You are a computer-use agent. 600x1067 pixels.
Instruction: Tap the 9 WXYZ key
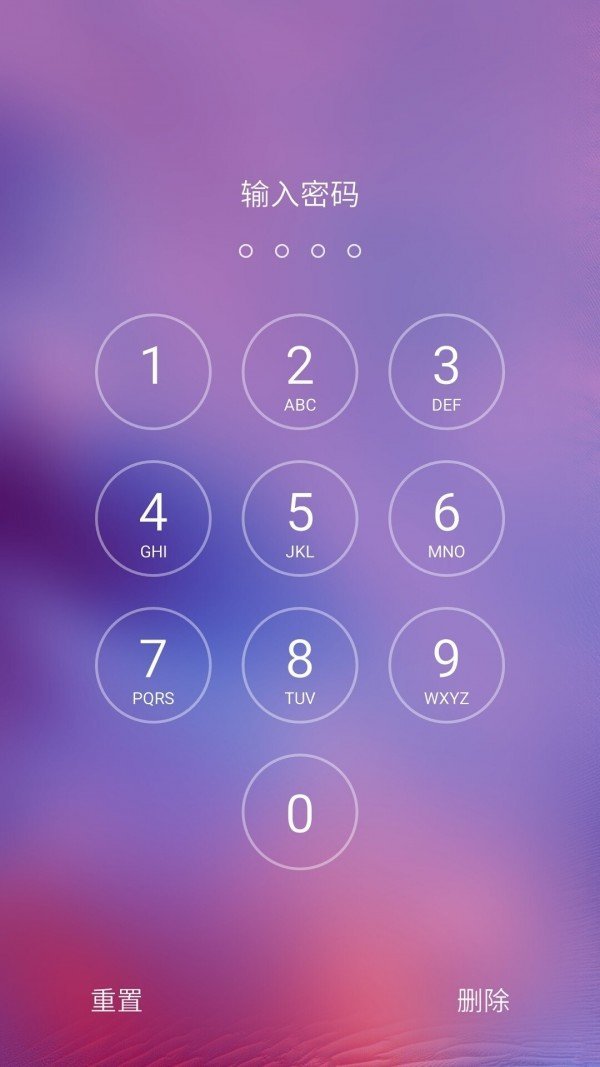tap(446, 665)
